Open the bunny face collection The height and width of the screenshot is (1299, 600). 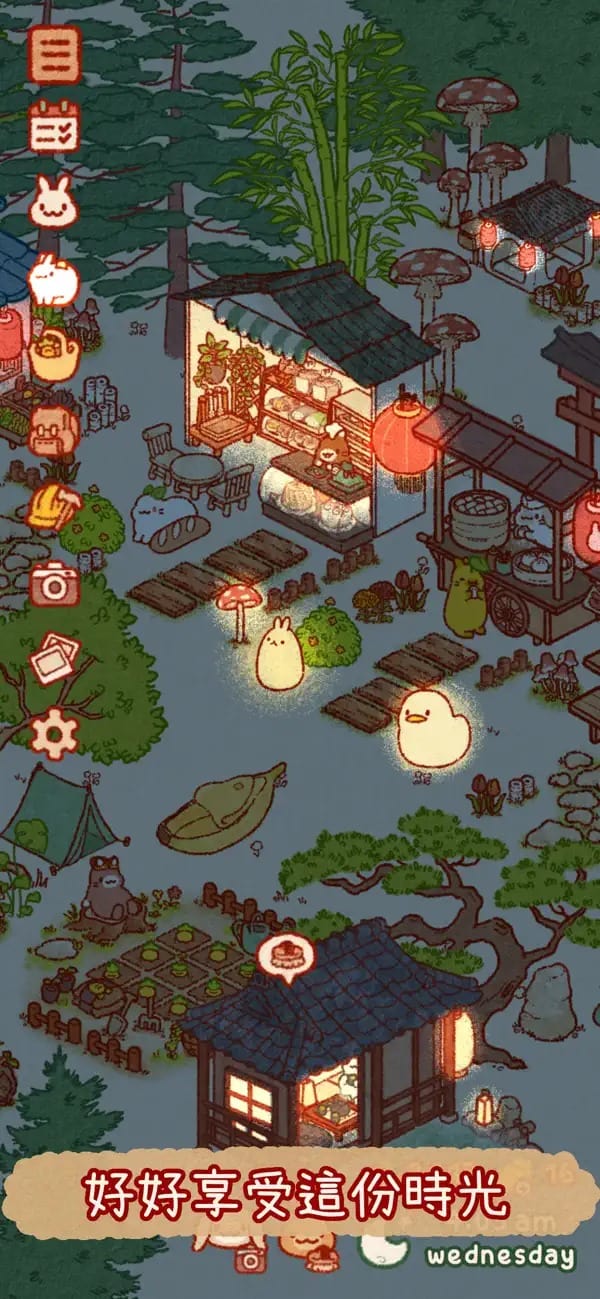[54, 202]
